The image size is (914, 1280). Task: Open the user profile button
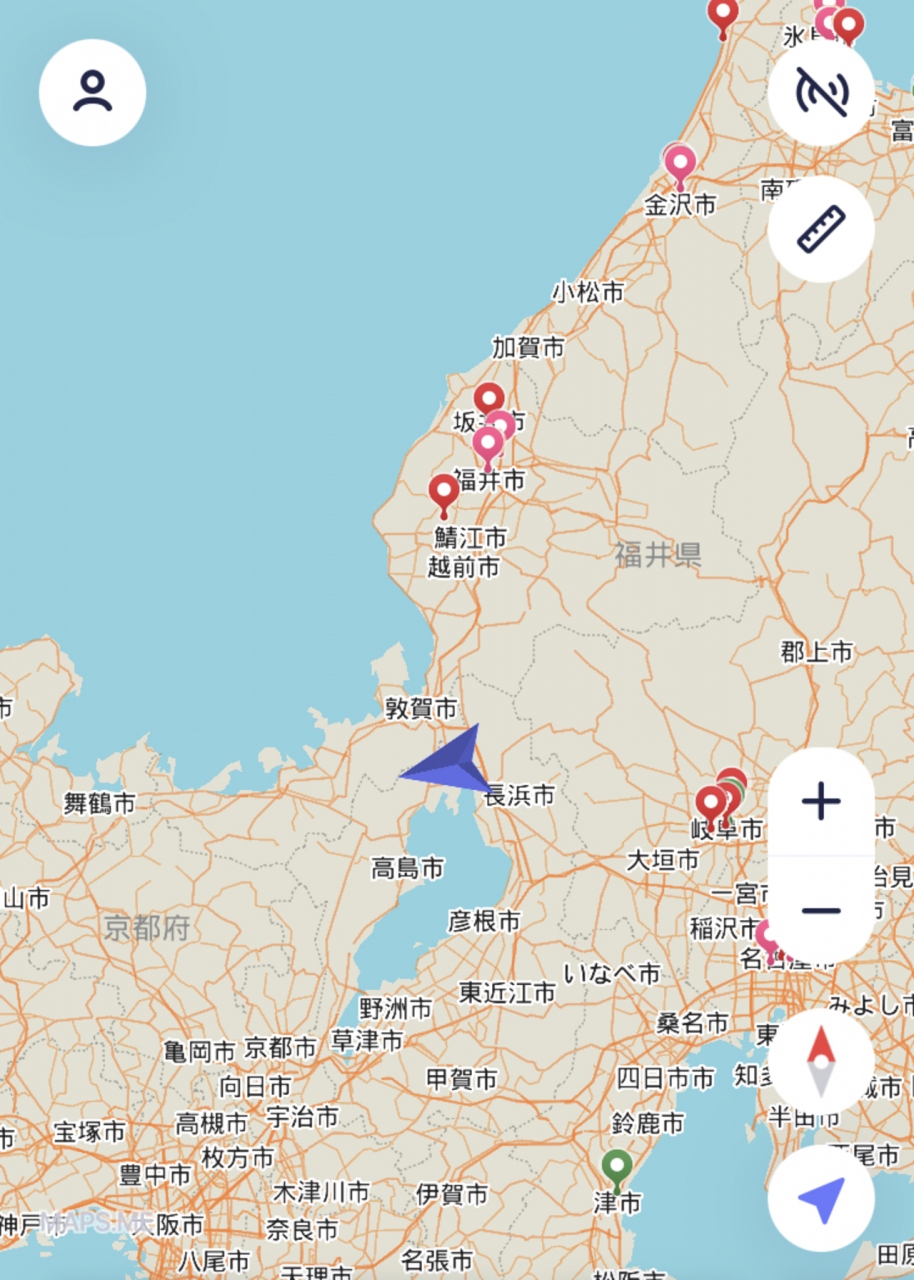coord(92,93)
